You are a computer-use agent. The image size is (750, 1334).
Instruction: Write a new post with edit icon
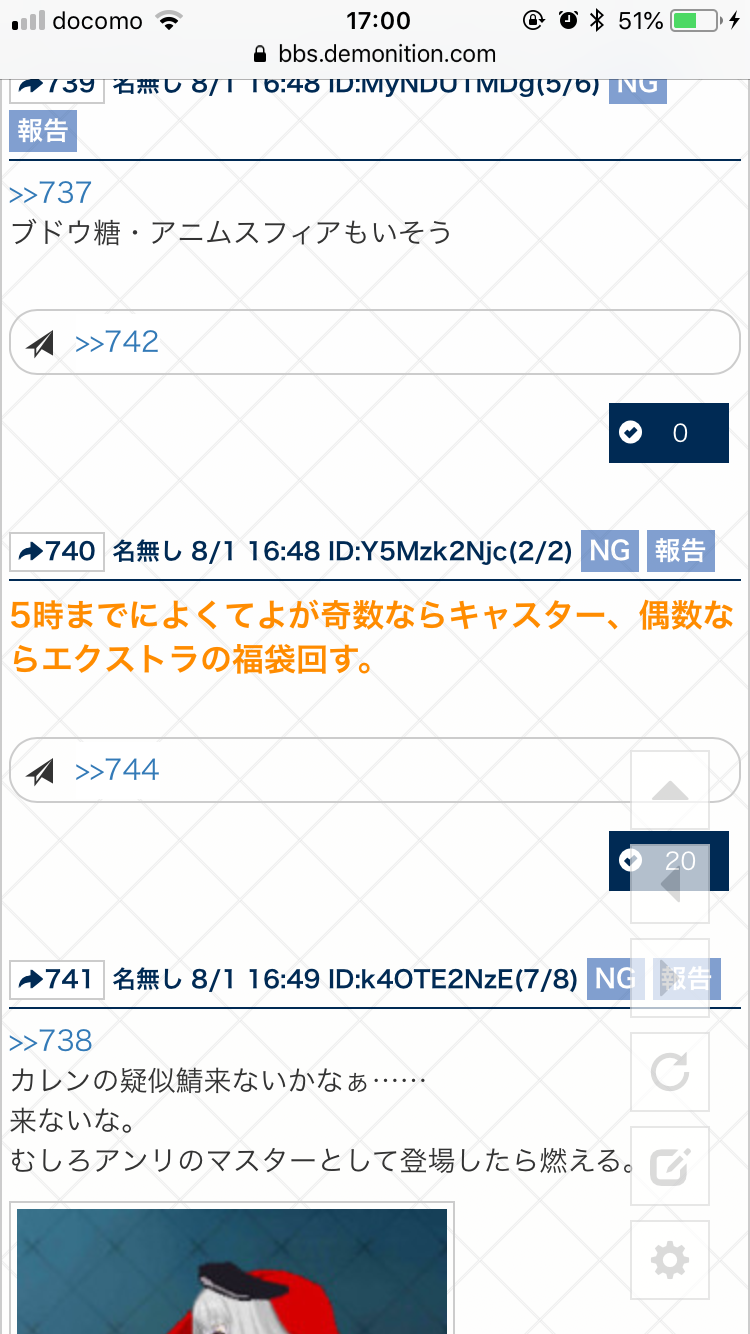(670, 1166)
